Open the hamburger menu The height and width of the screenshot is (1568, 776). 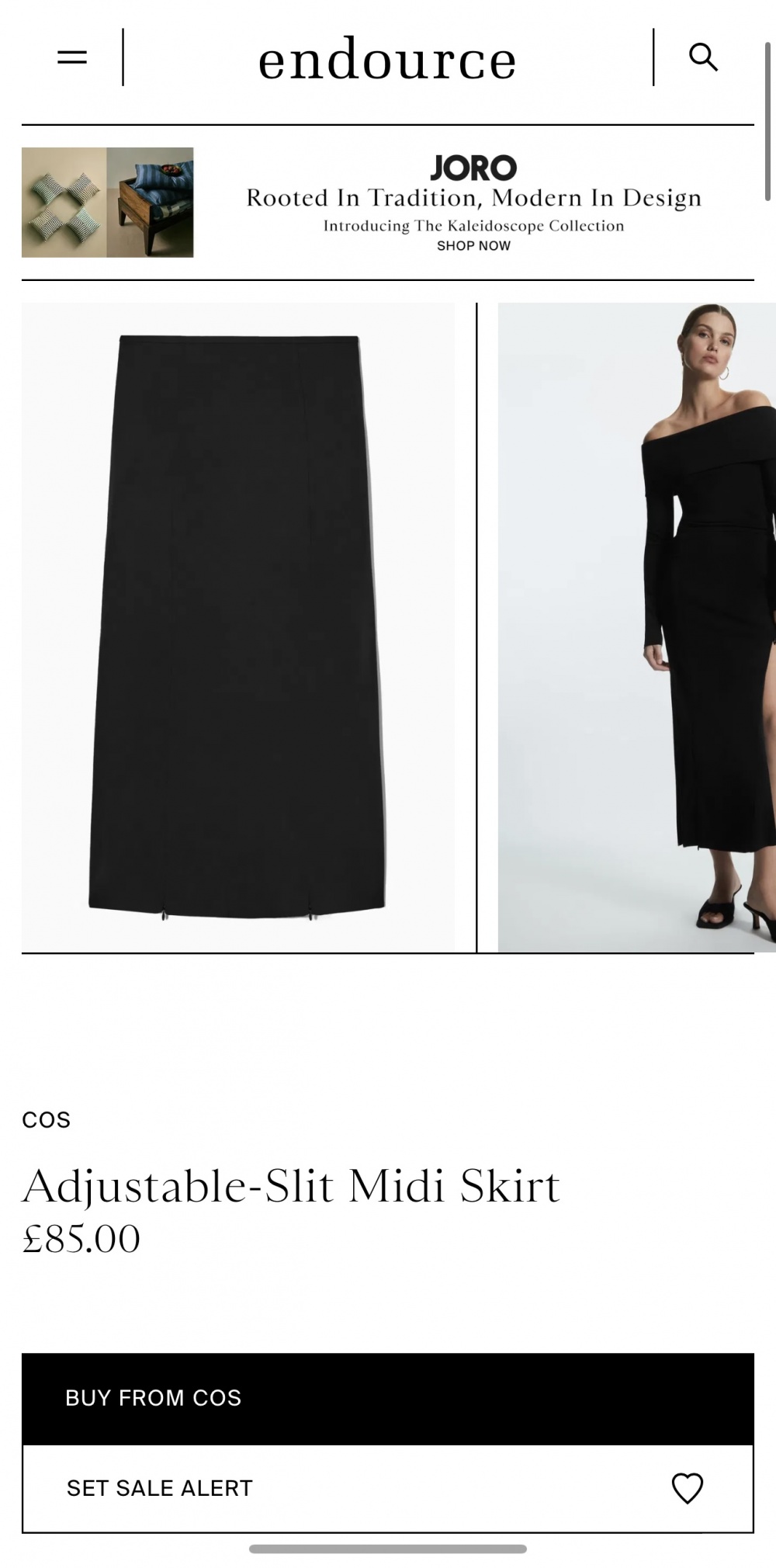(72, 57)
